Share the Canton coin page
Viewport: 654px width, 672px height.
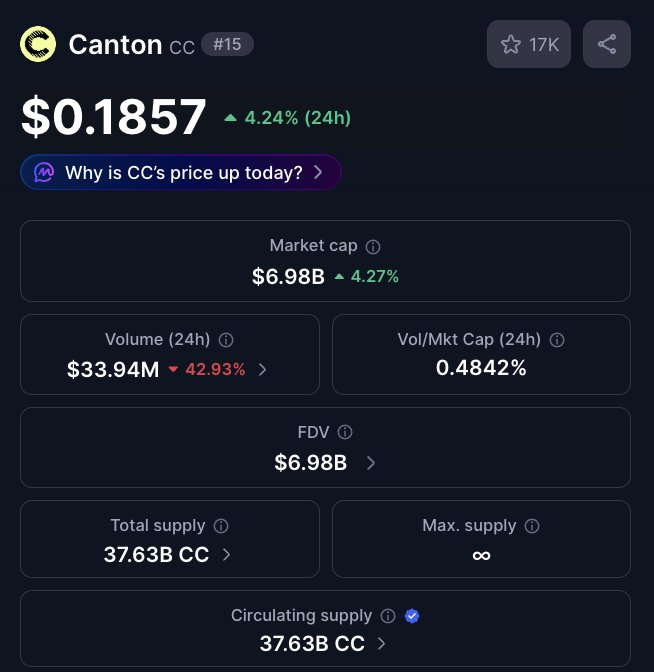point(606,44)
